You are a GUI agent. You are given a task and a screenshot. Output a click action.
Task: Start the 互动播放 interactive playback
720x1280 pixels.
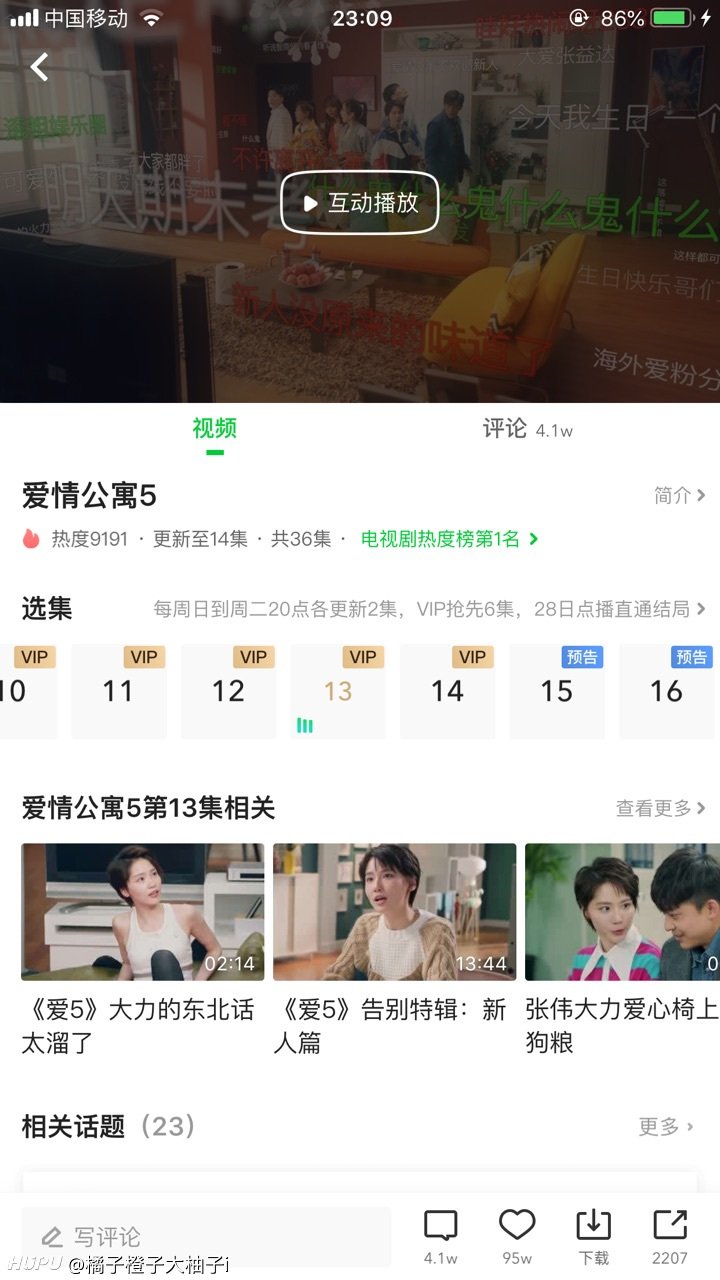[360, 203]
